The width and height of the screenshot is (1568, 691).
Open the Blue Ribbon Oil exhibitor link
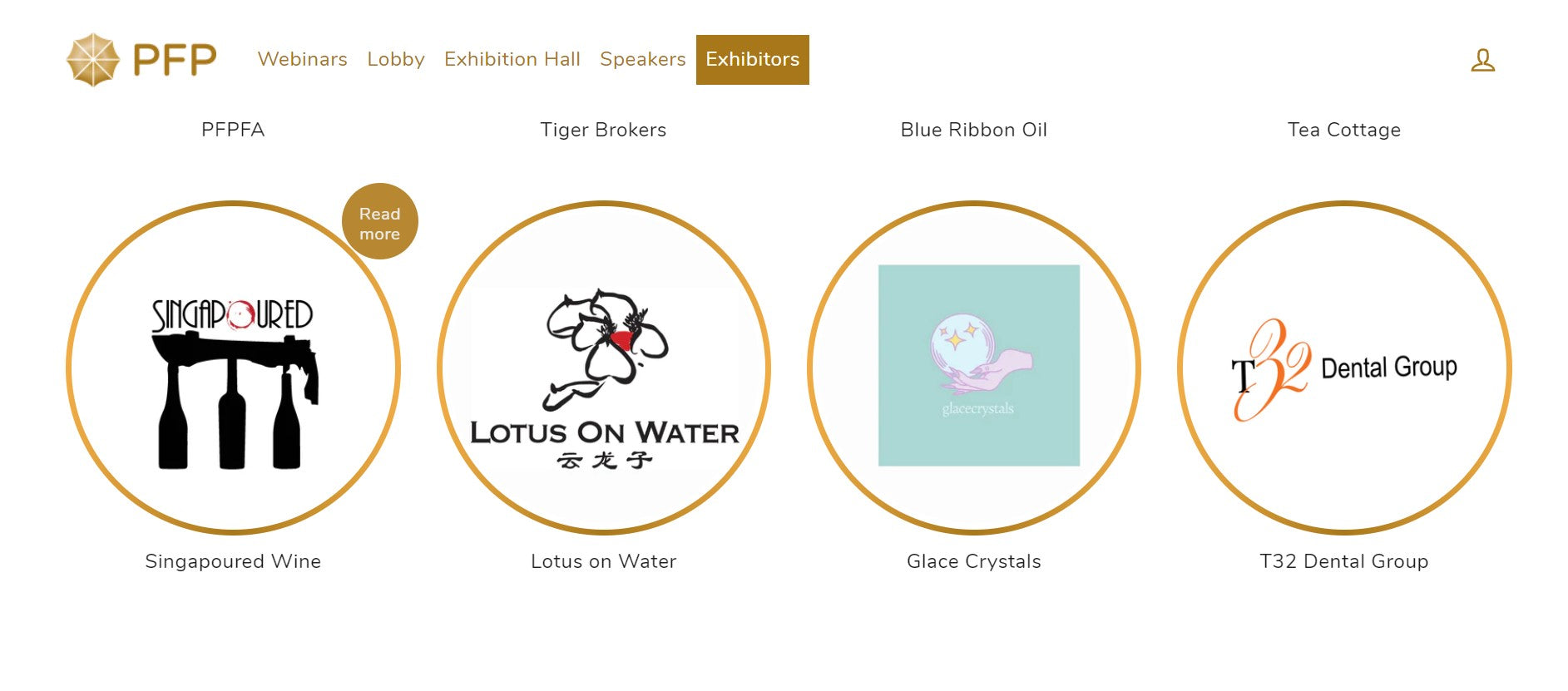tap(973, 130)
